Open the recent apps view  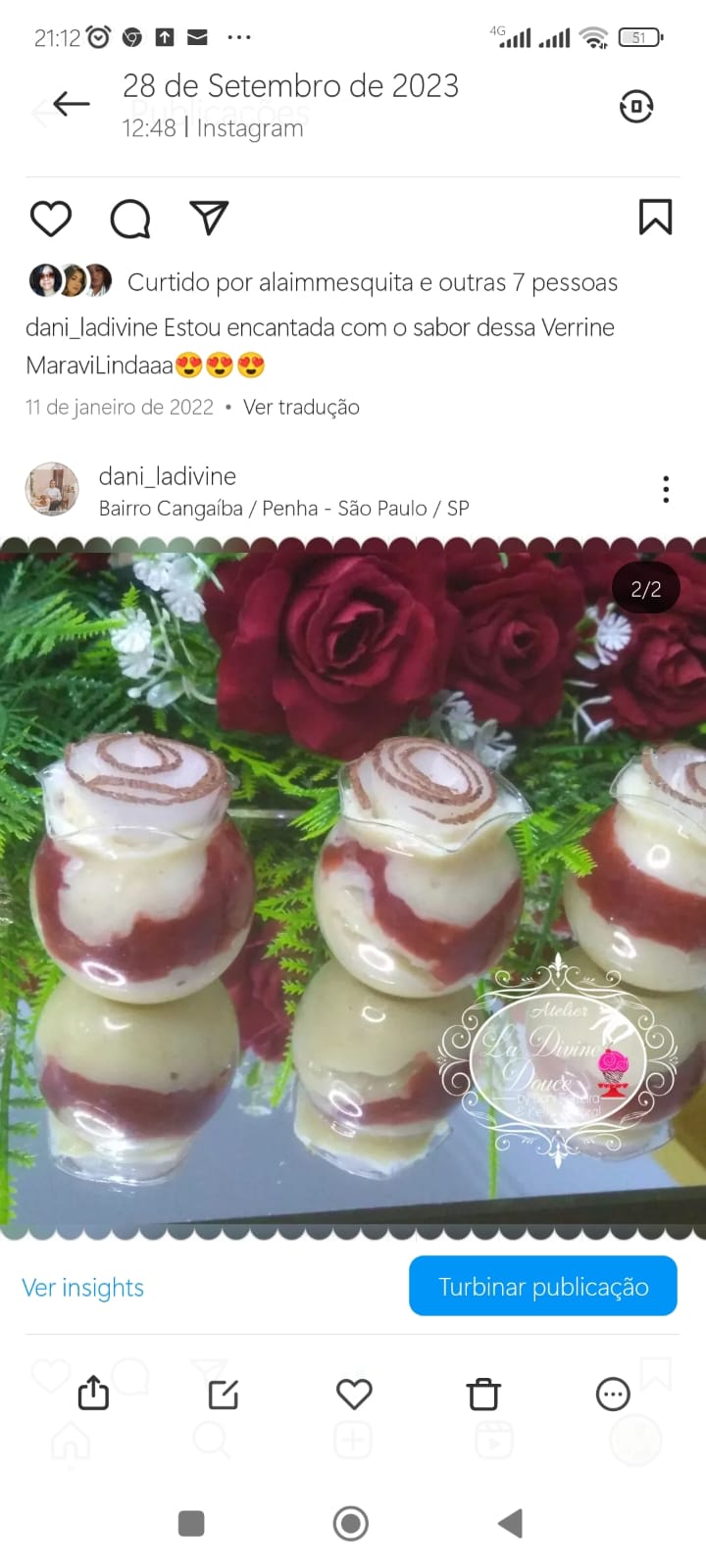tap(191, 1524)
